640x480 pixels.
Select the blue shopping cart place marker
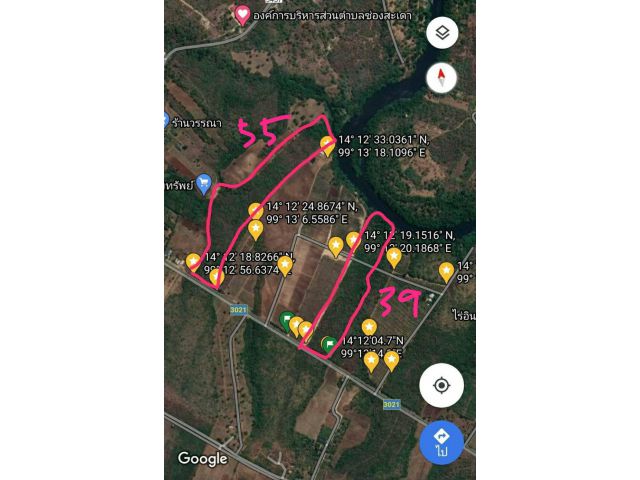click(x=204, y=183)
